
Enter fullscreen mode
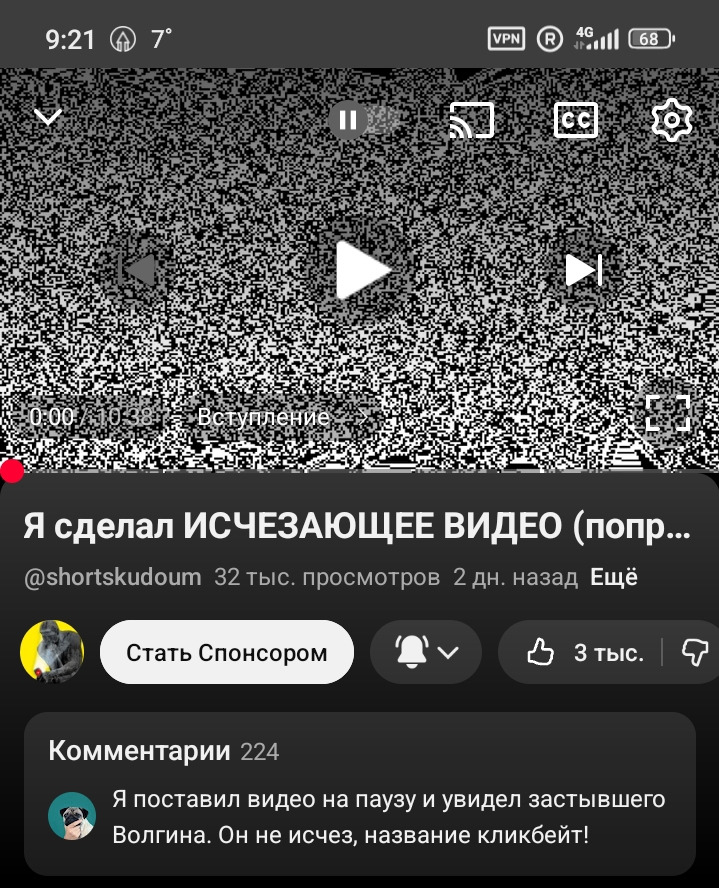tap(667, 413)
